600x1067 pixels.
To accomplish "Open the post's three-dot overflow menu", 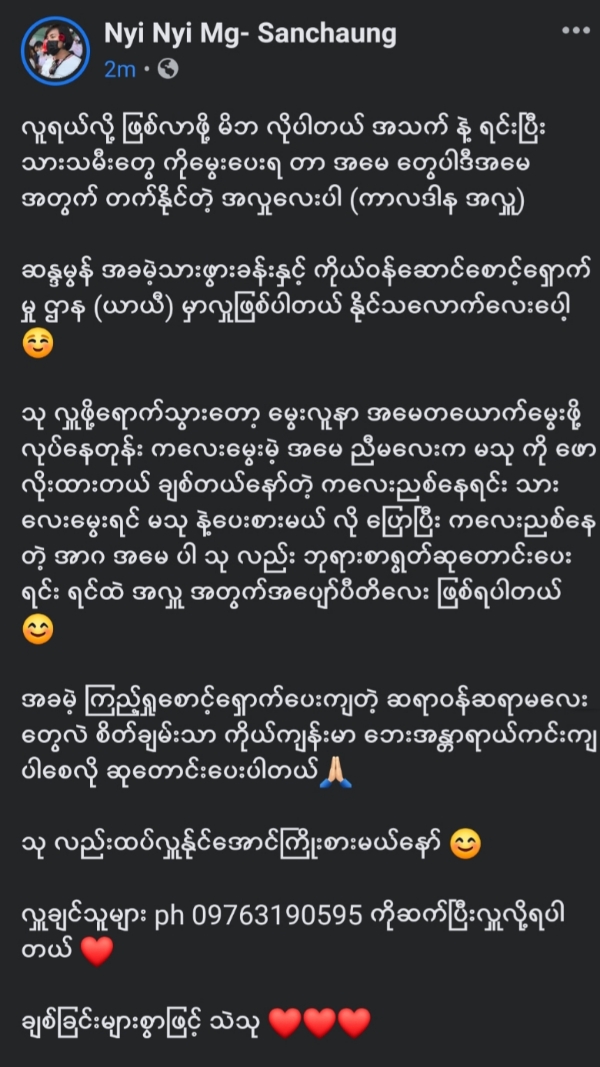I will pos(575,31).
